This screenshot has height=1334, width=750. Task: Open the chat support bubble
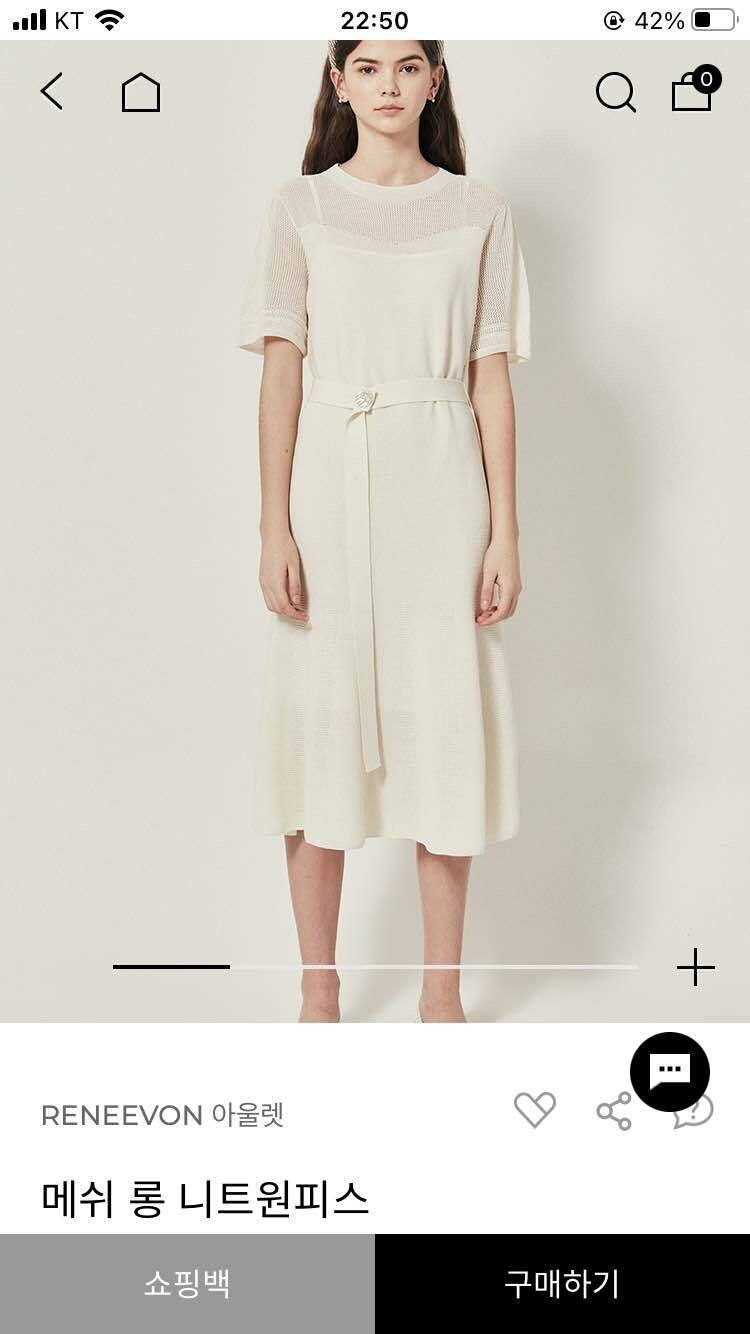pos(670,1072)
